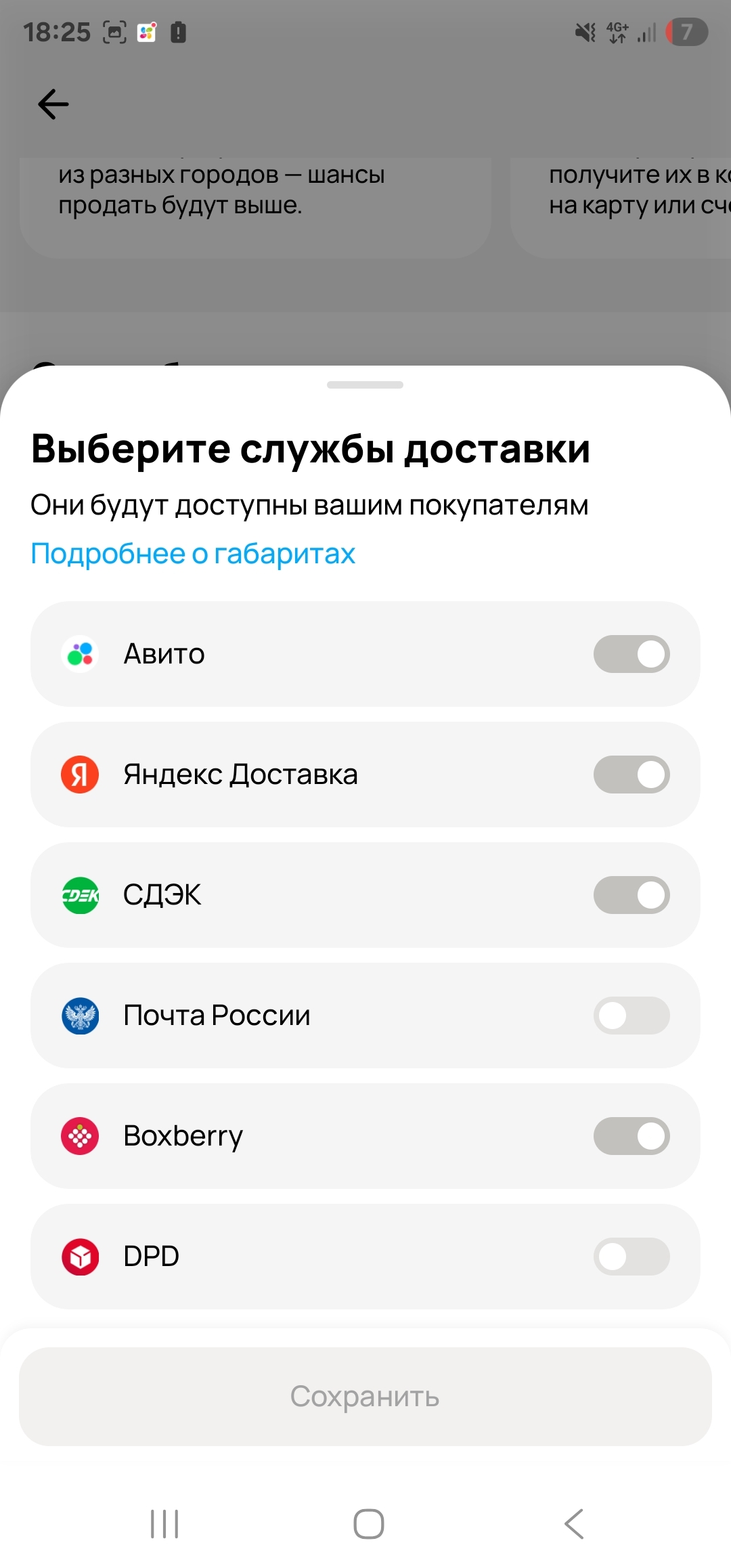731x1568 pixels.
Task: Go to the home screen
Action: (369, 1524)
